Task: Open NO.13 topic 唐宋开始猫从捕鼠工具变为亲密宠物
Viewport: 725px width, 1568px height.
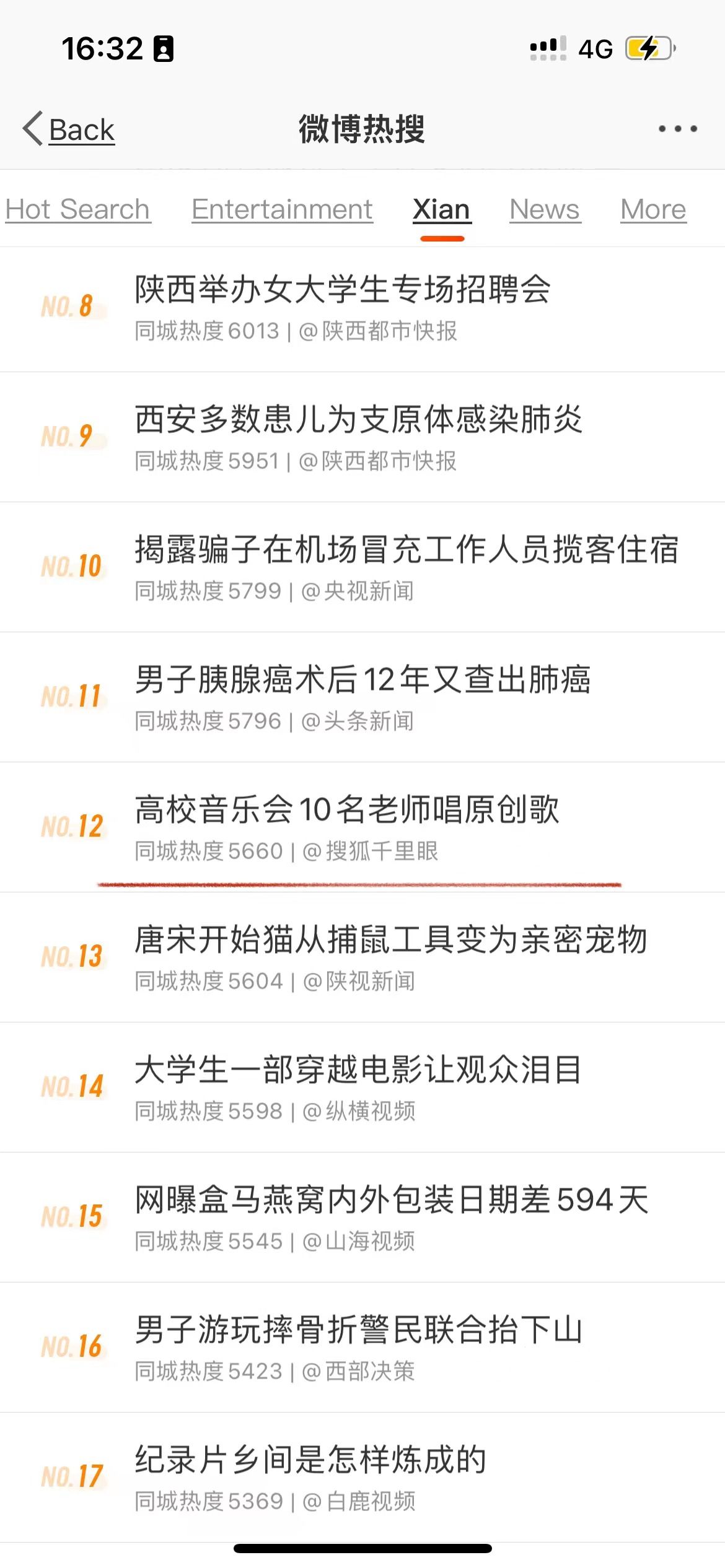Action: [x=391, y=940]
